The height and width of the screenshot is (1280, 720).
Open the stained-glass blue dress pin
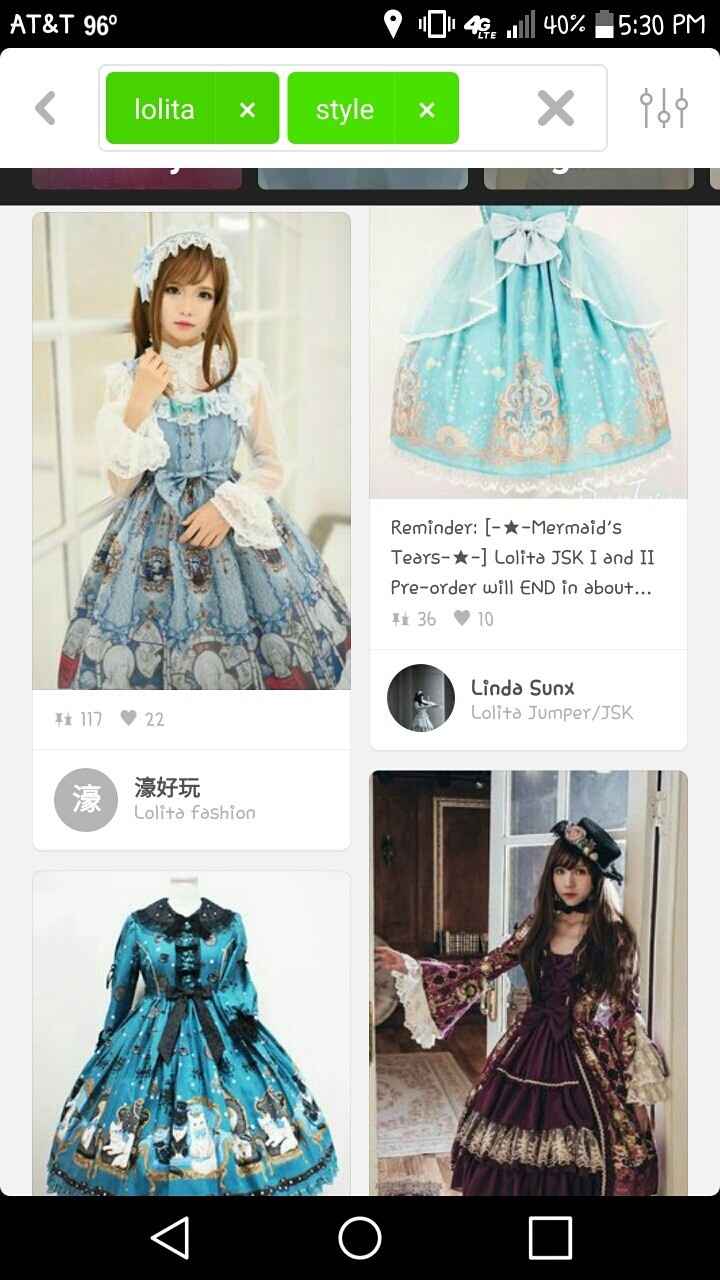191,450
